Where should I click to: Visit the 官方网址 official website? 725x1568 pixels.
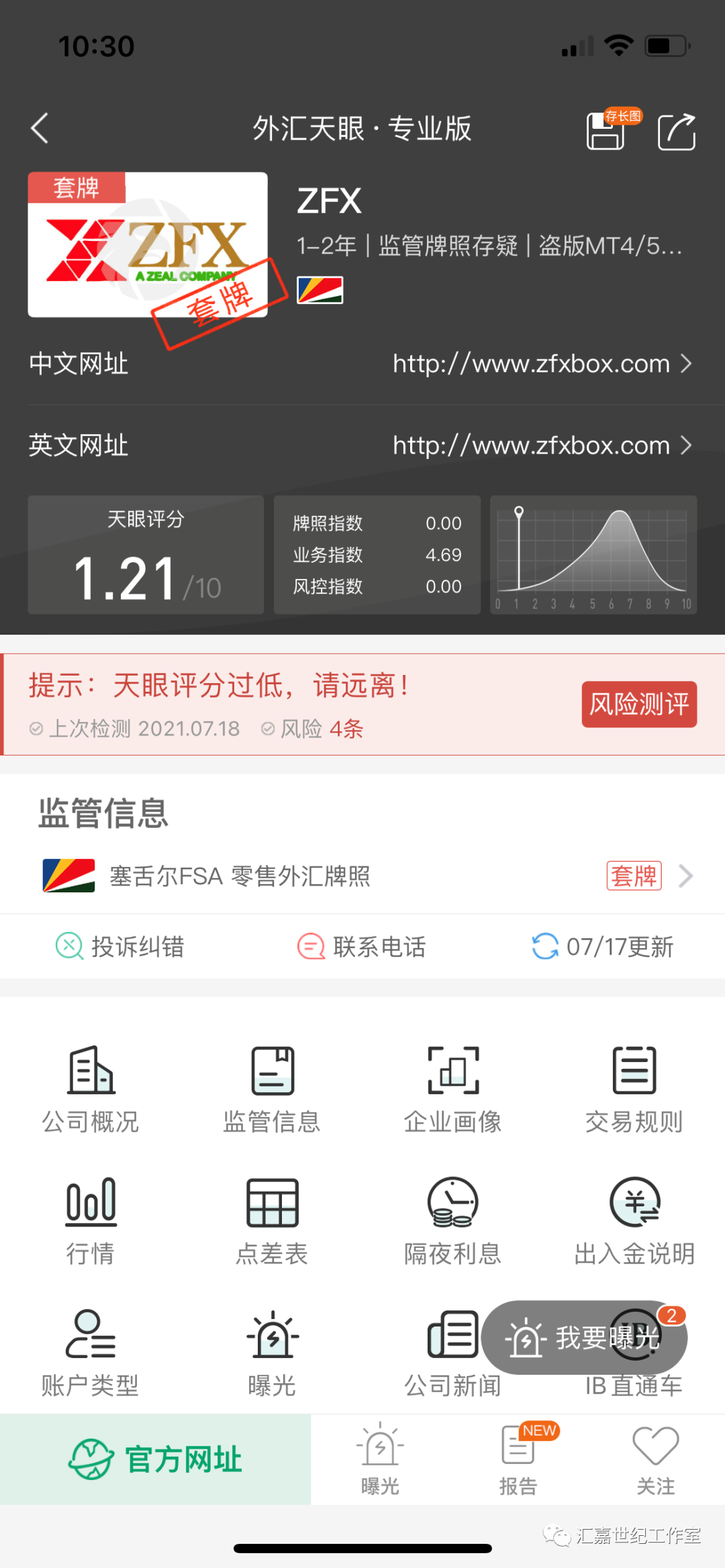(156, 1459)
